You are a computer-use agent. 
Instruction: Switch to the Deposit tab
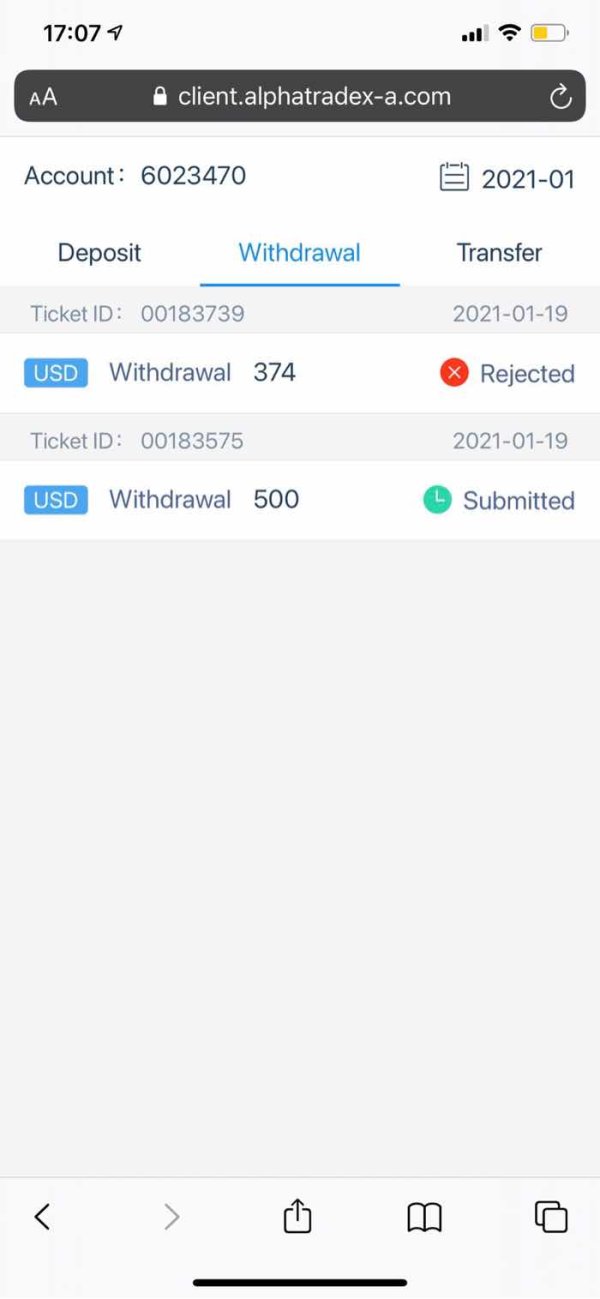[x=99, y=252]
